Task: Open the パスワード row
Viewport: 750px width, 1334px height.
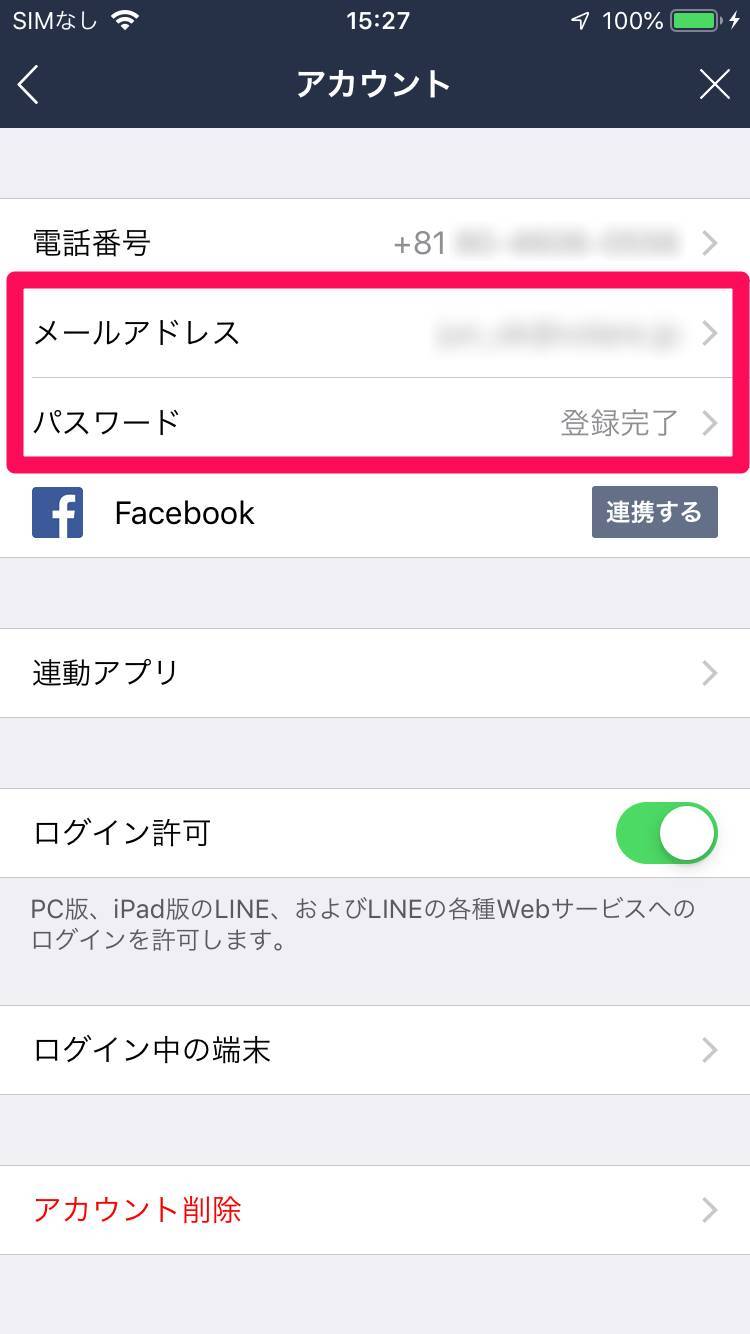Action: click(x=375, y=423)
